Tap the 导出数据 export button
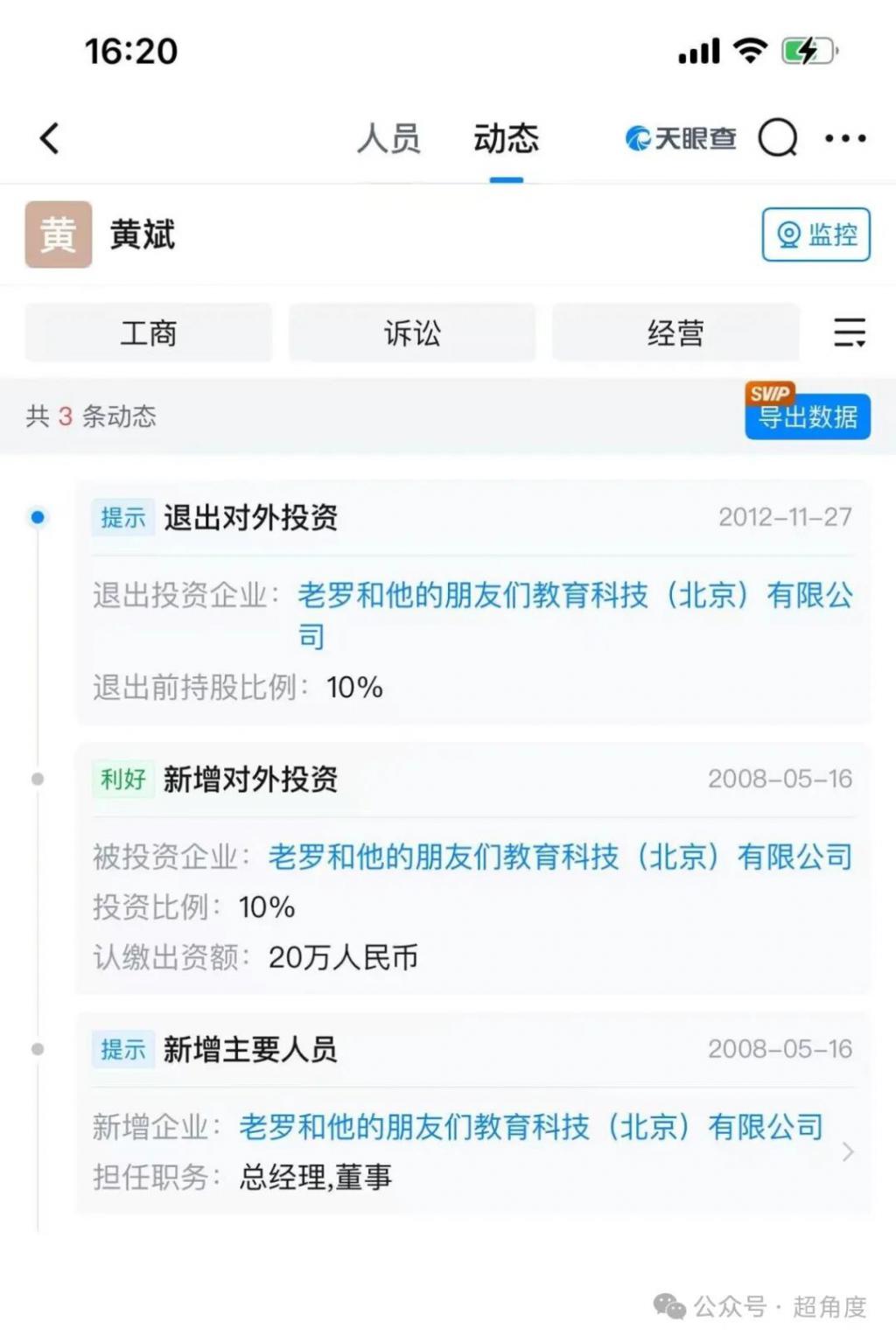The image size is (896, 1343). (807, 416)
